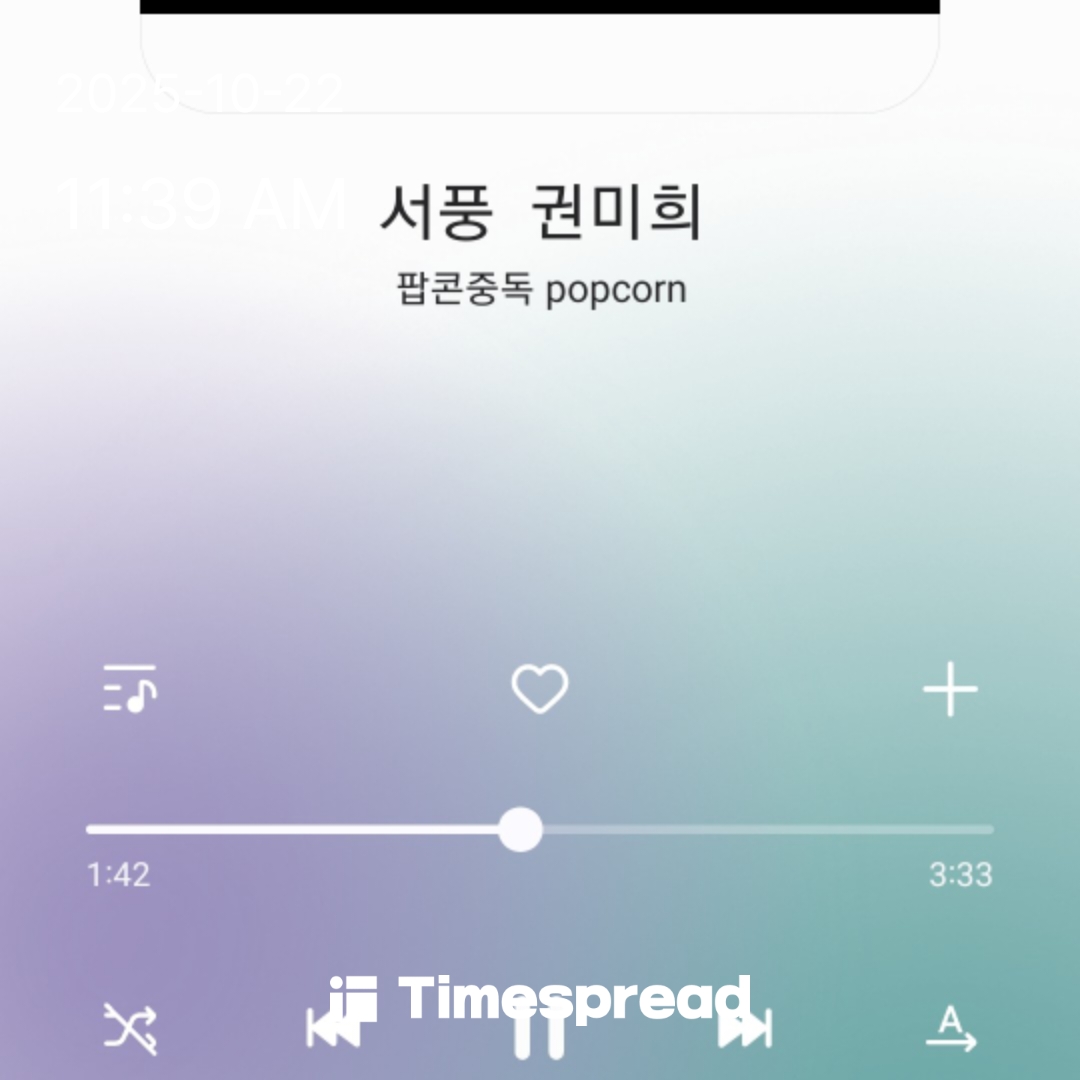Add the song using the plus icon
Screen dimensions: 1080x1080
point(949,689)
